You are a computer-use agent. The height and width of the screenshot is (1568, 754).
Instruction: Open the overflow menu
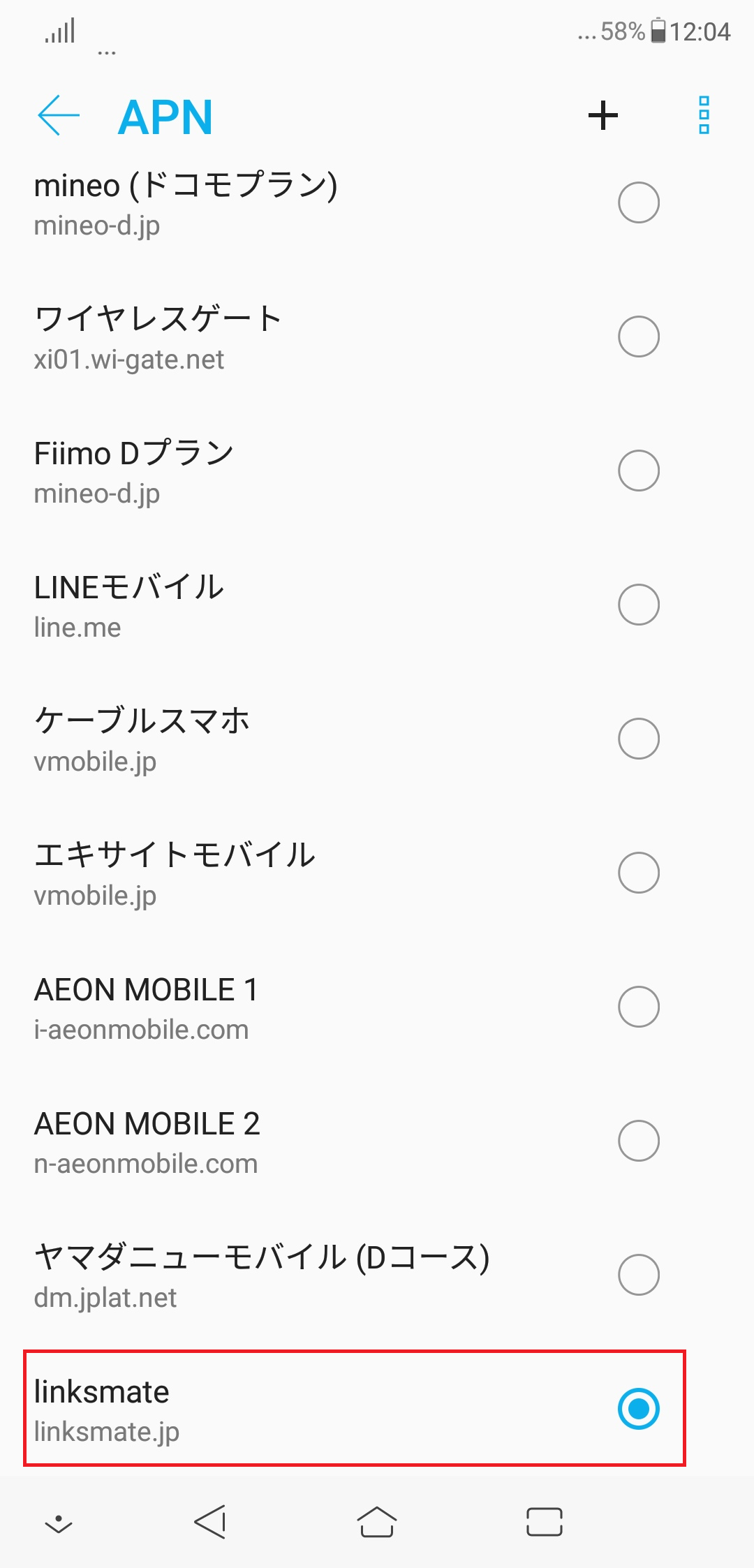pyautogui.click(x=704, y=115)
